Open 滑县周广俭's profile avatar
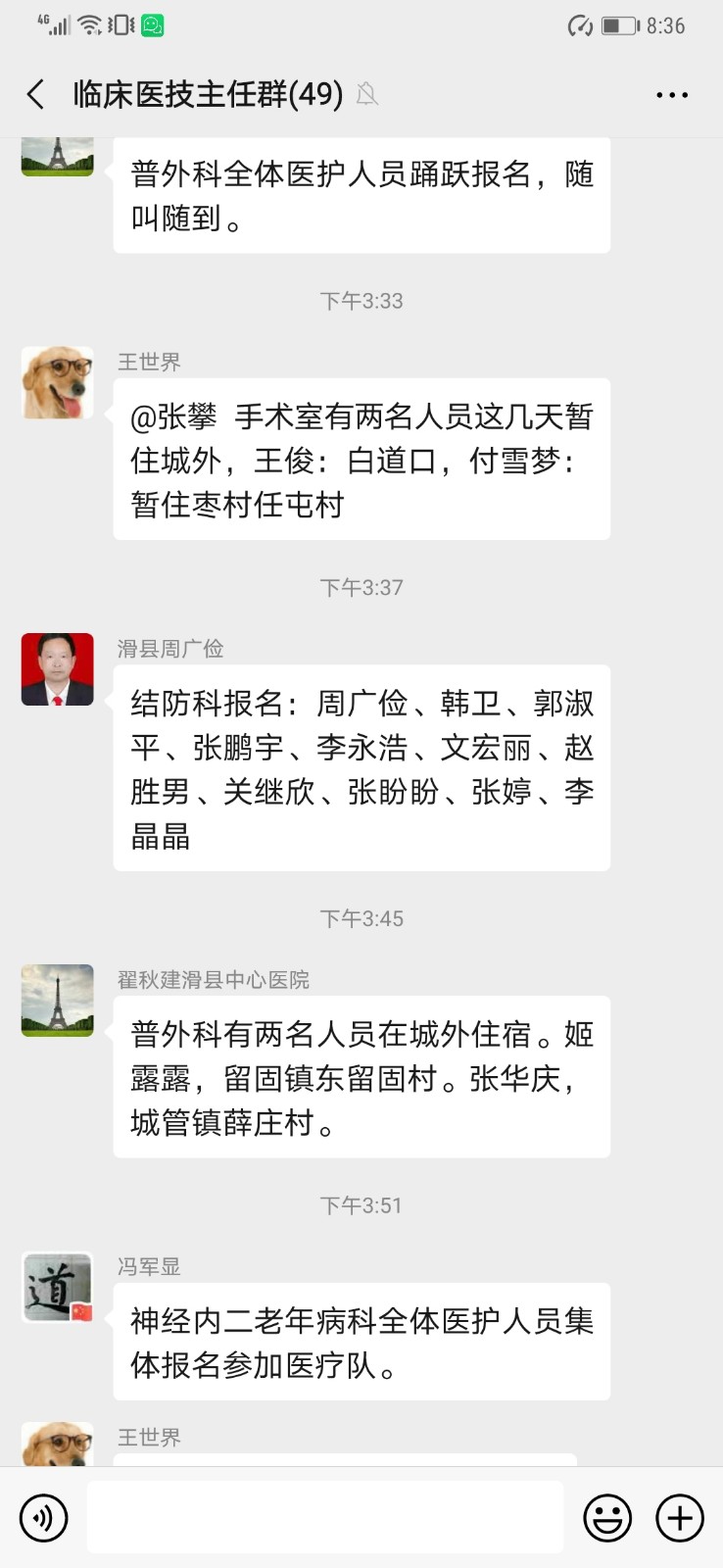723x1568 pixels. tap(58, 669)
